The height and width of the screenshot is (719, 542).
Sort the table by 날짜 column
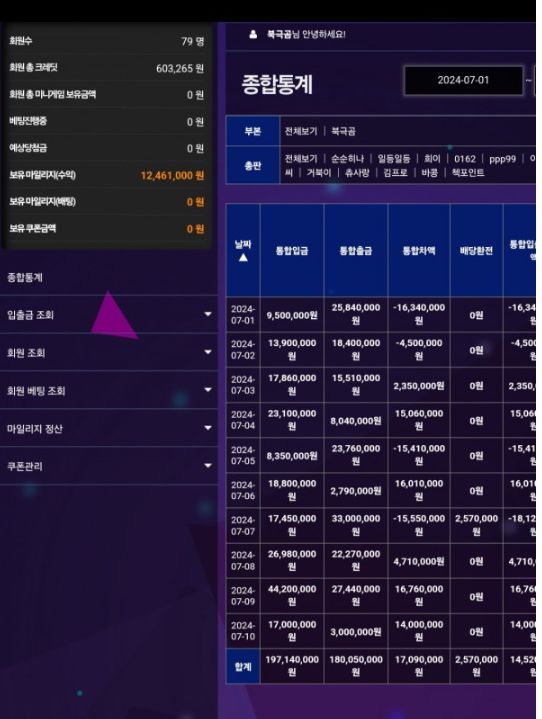243,250
